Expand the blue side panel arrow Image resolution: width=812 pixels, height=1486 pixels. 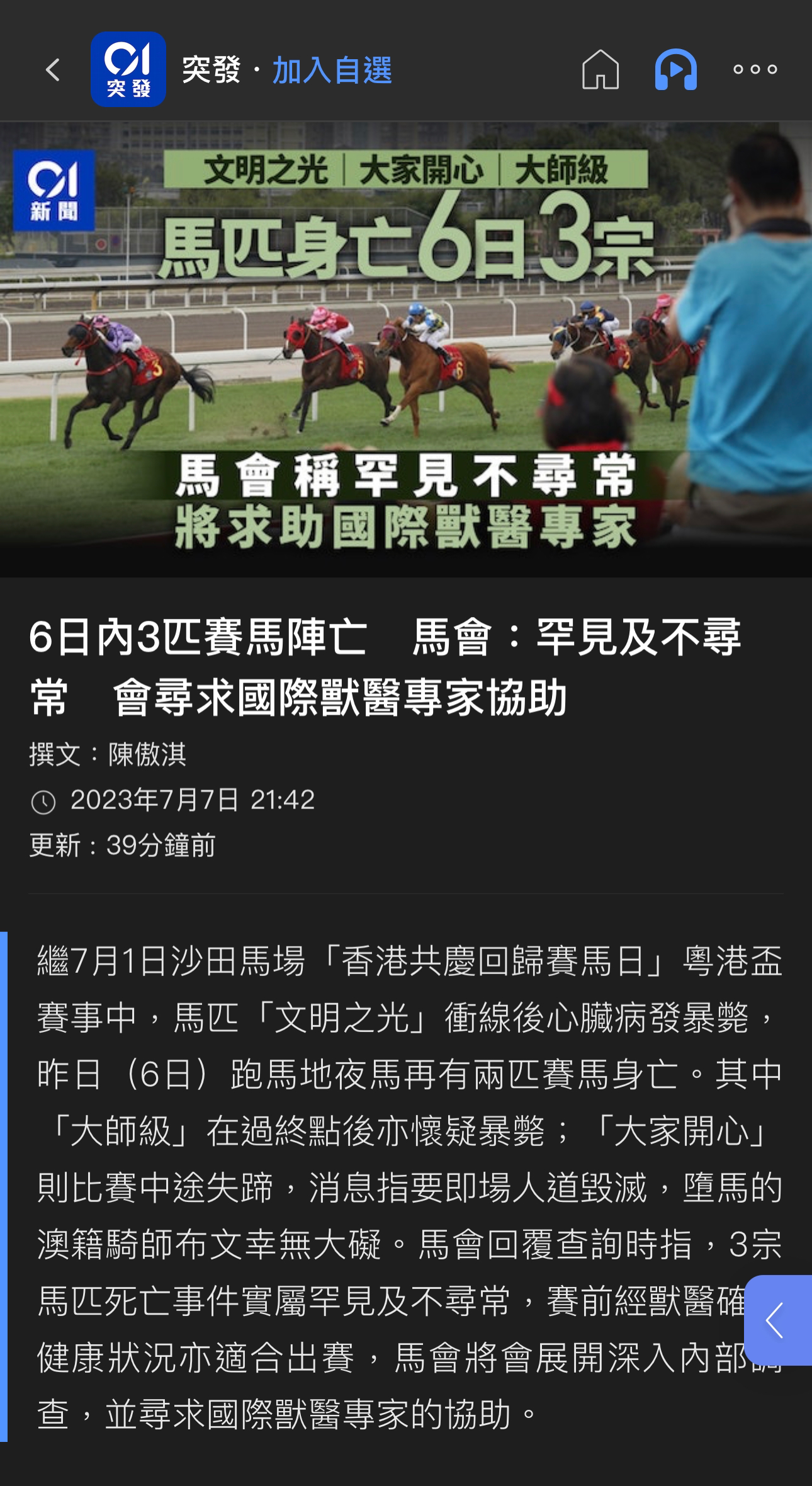[777, 1320]
